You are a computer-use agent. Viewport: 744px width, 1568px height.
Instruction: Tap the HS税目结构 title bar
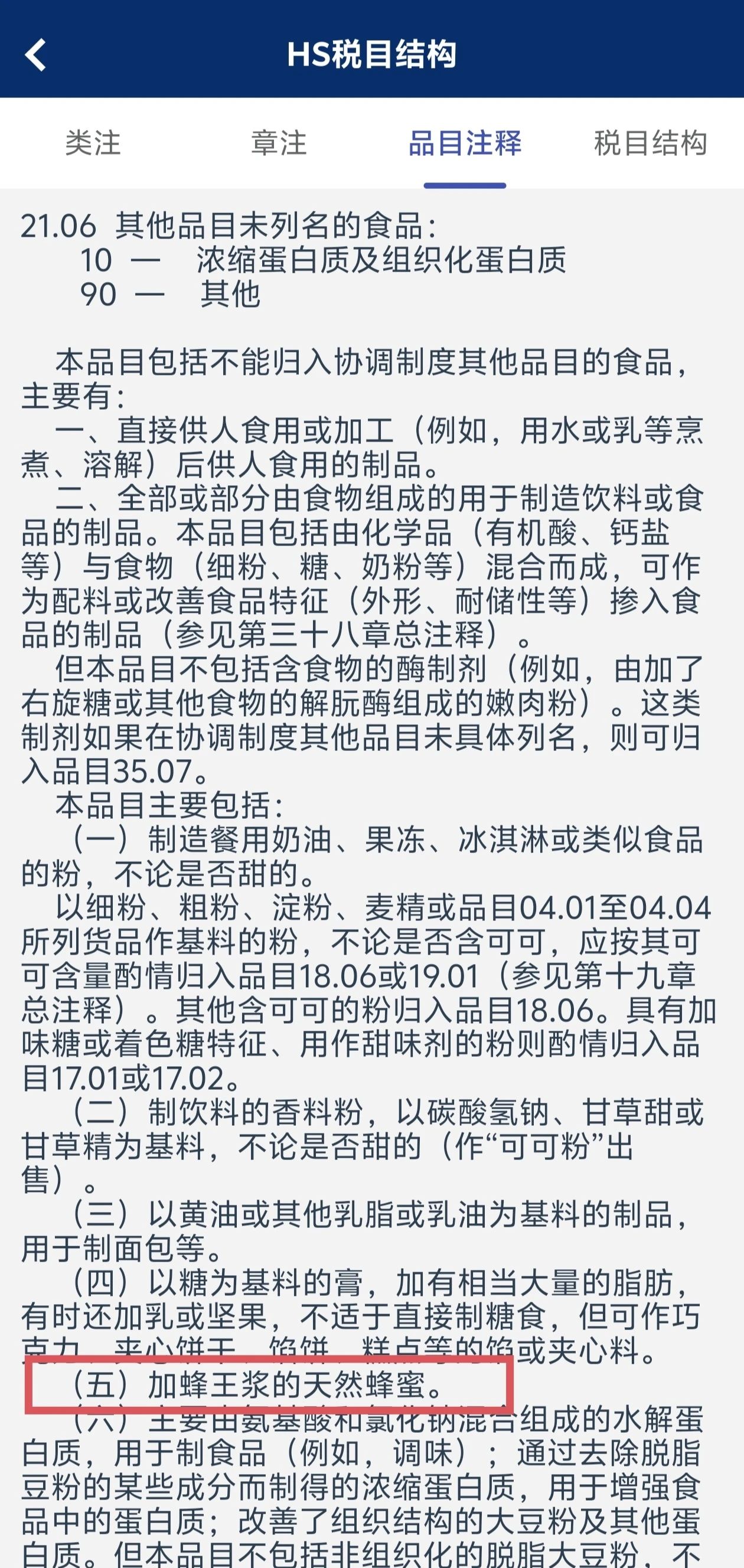372,55
